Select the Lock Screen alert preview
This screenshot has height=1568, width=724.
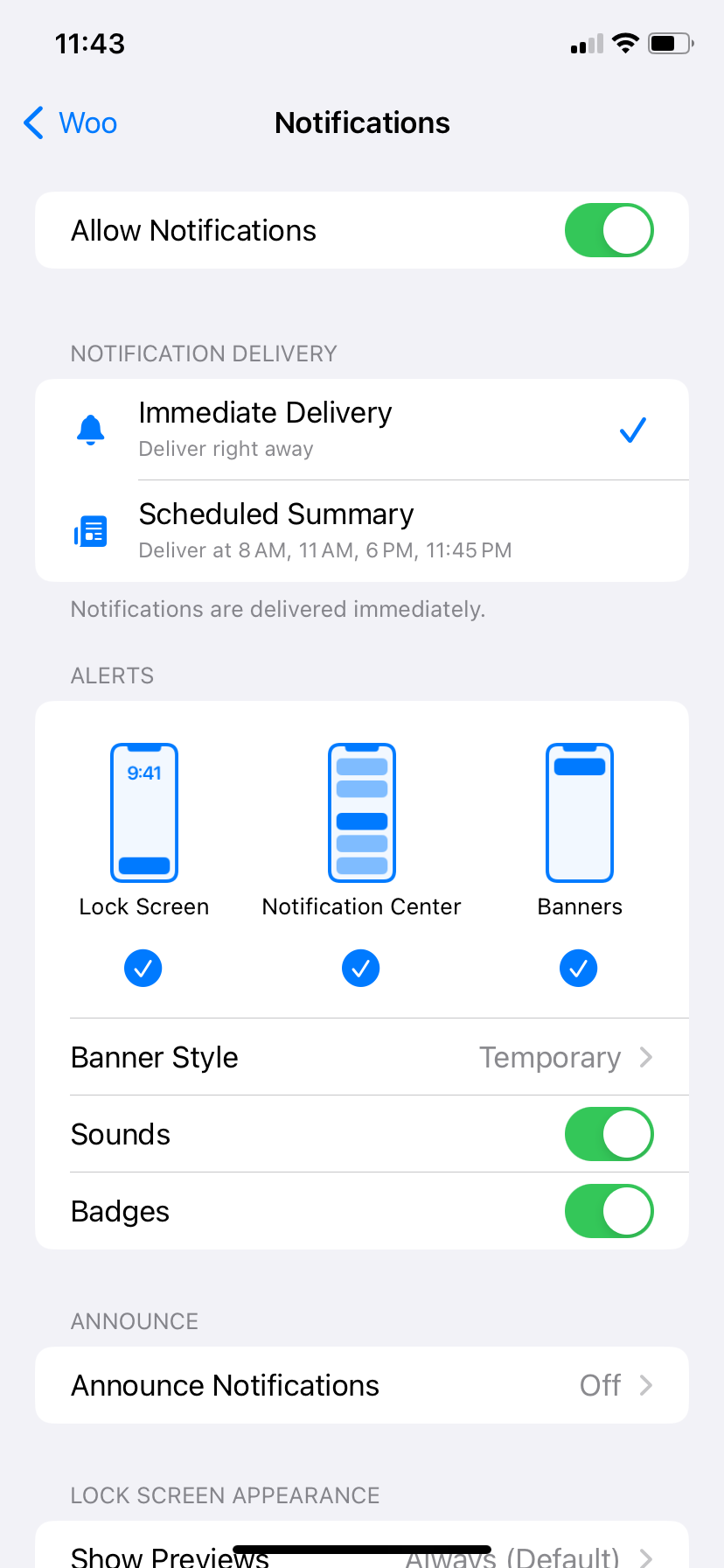click(x=143, y=812)
